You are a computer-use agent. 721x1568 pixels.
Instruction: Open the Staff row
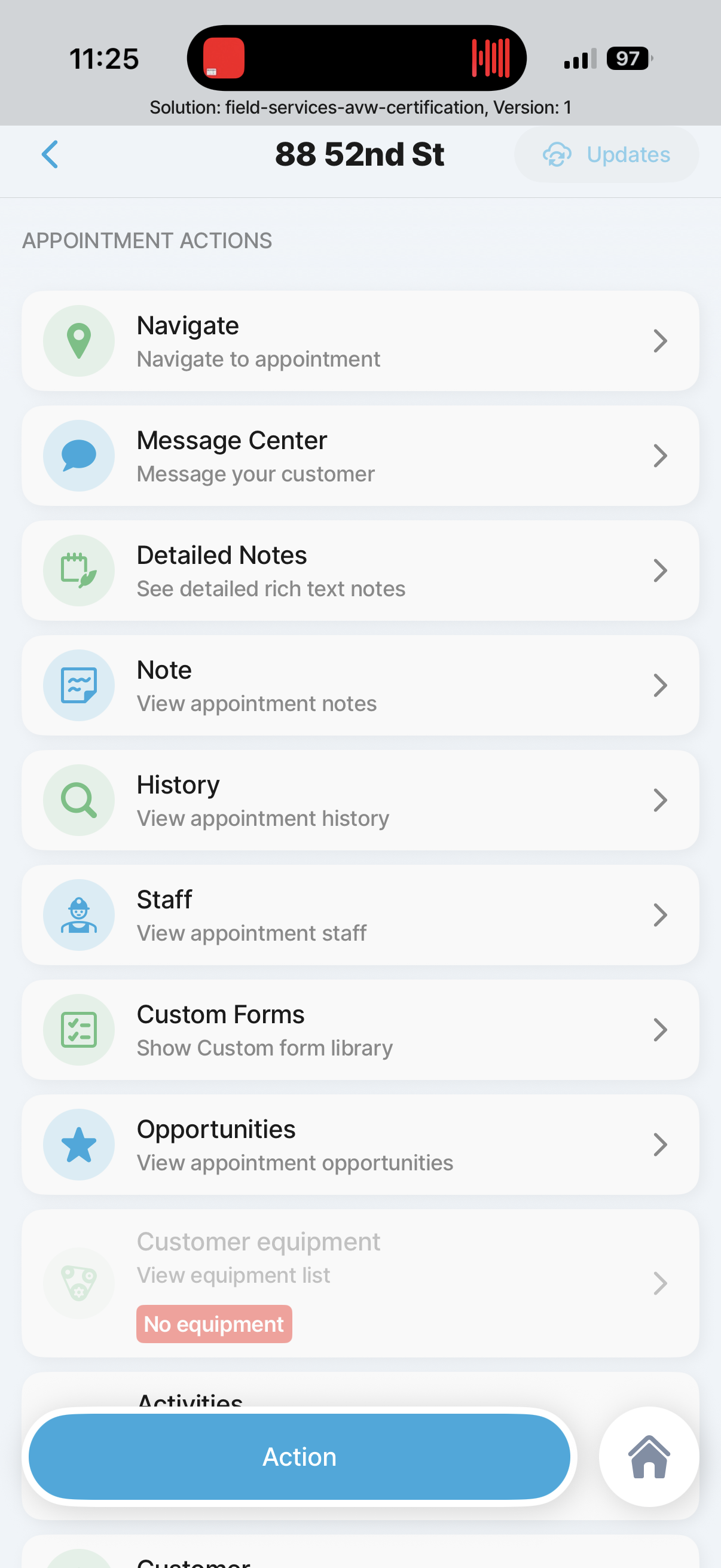360,916
